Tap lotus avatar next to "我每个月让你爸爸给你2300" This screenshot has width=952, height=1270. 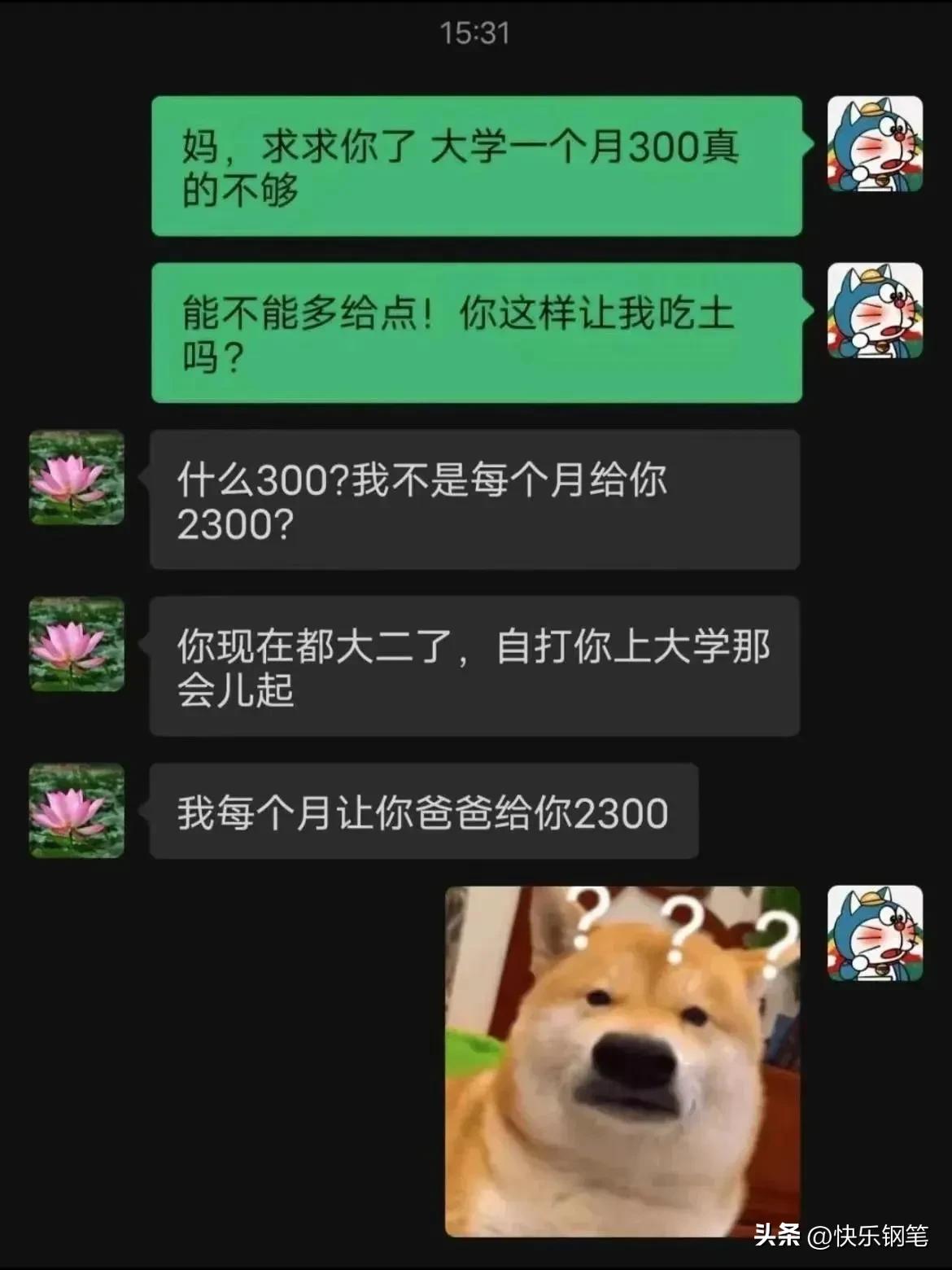tap(76, 811)
